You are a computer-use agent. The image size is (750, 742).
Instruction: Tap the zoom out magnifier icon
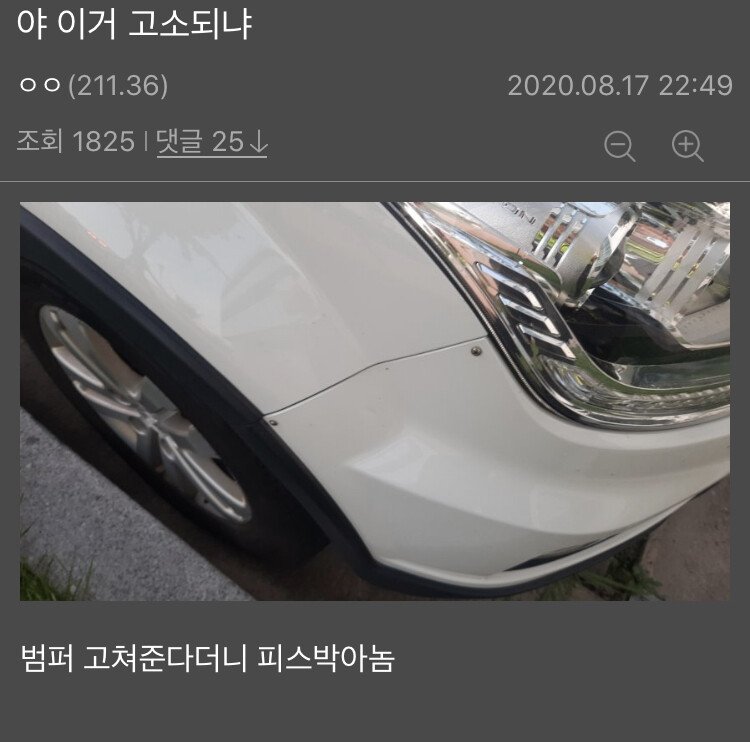[620, 145]
